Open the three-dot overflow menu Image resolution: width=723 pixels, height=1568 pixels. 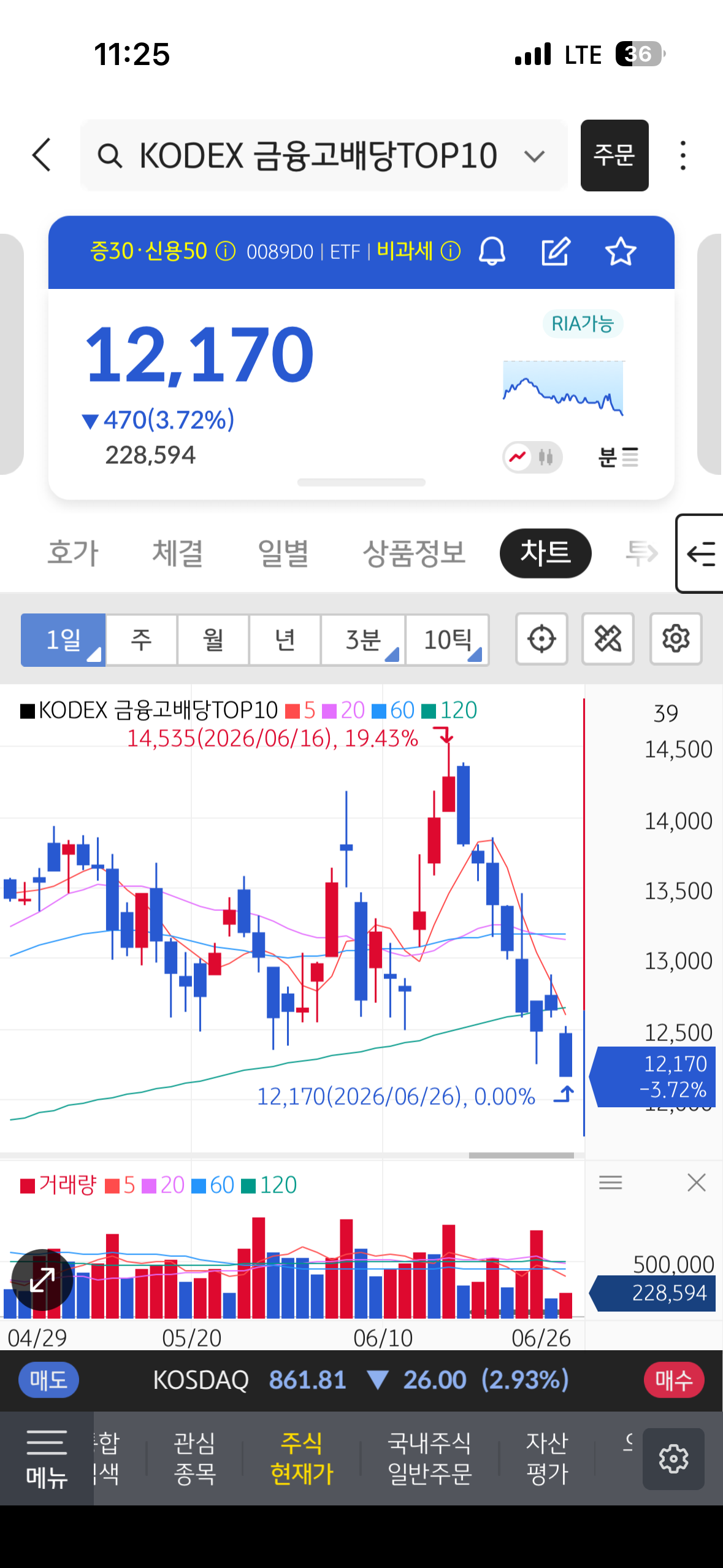683,155
